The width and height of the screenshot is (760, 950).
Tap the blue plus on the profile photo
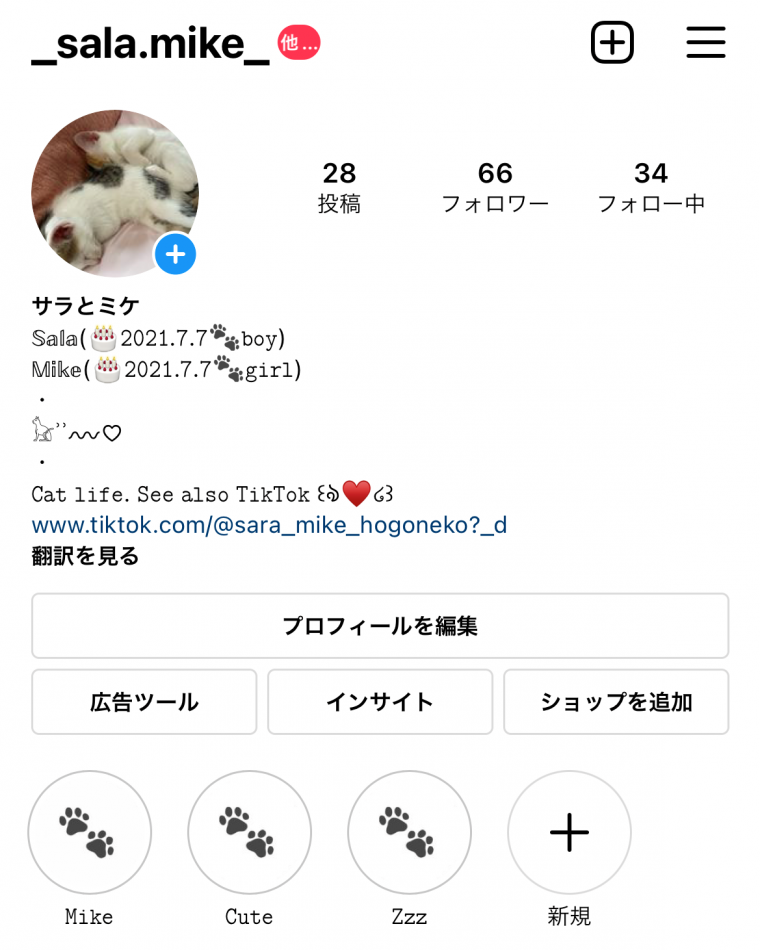click(176, 255)
